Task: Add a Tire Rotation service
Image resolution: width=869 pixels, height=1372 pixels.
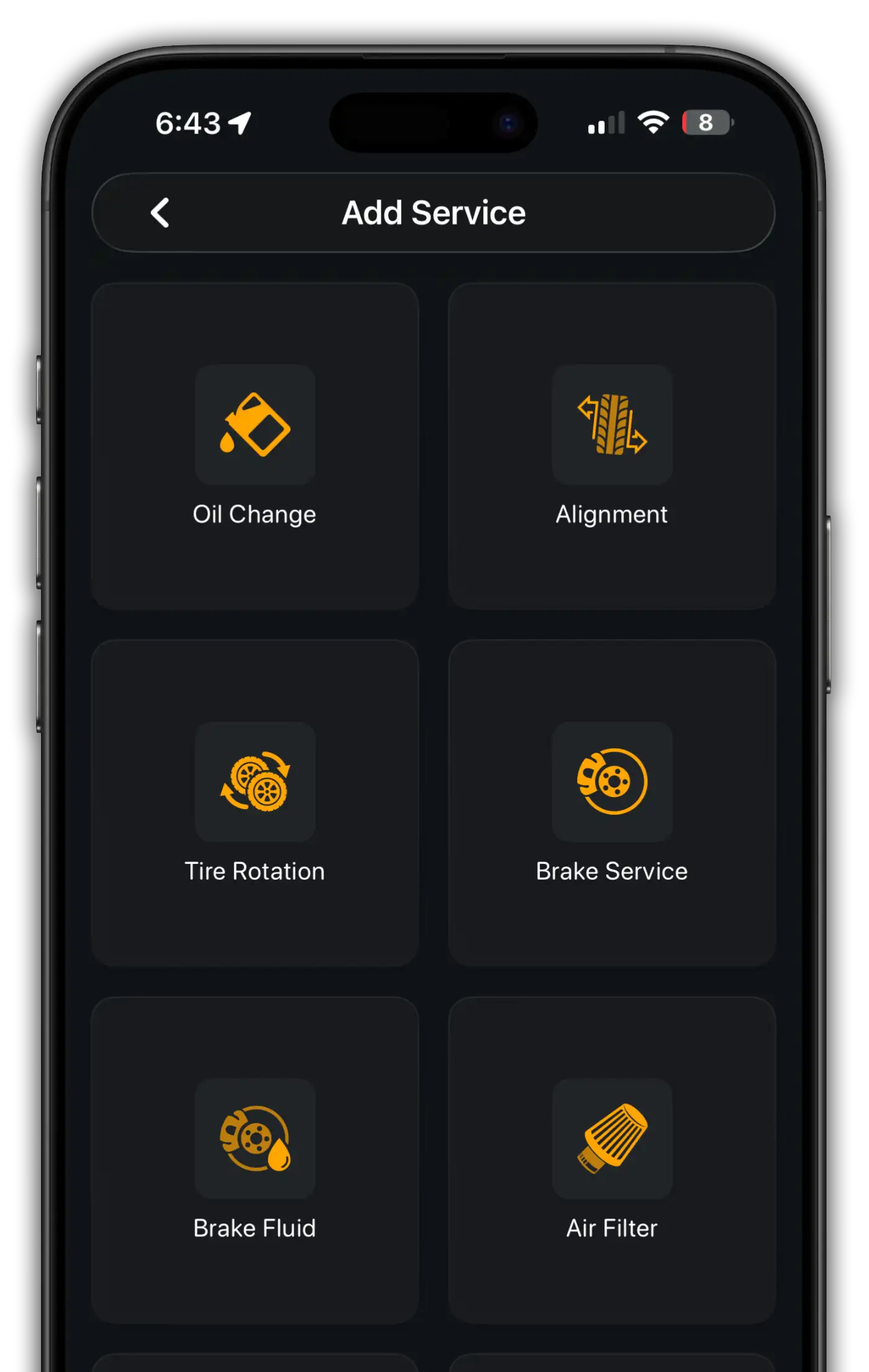Action: 255,802
